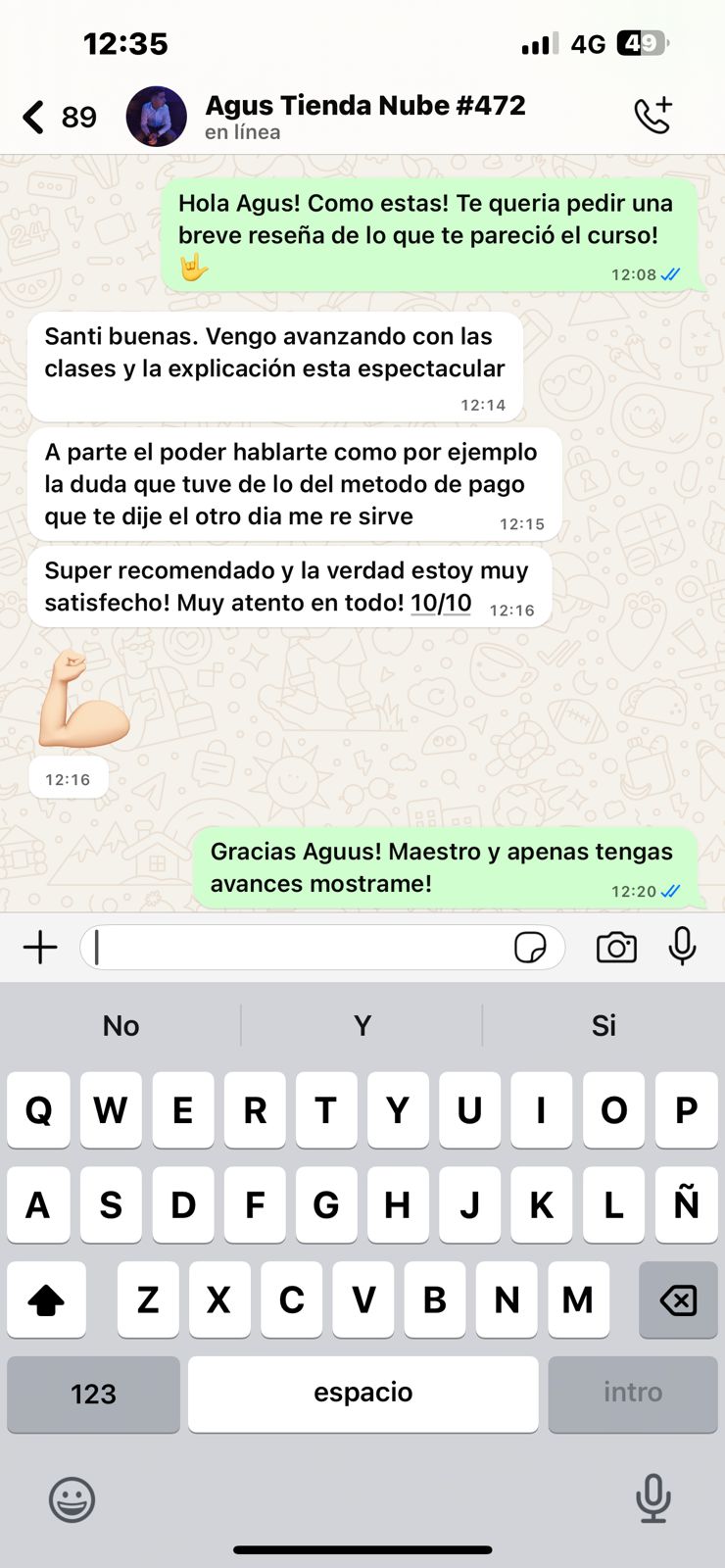The width and height of the screenshot is (725, 1568).
Task: Toggle the shift key
Action: [x=46, y=1300]
